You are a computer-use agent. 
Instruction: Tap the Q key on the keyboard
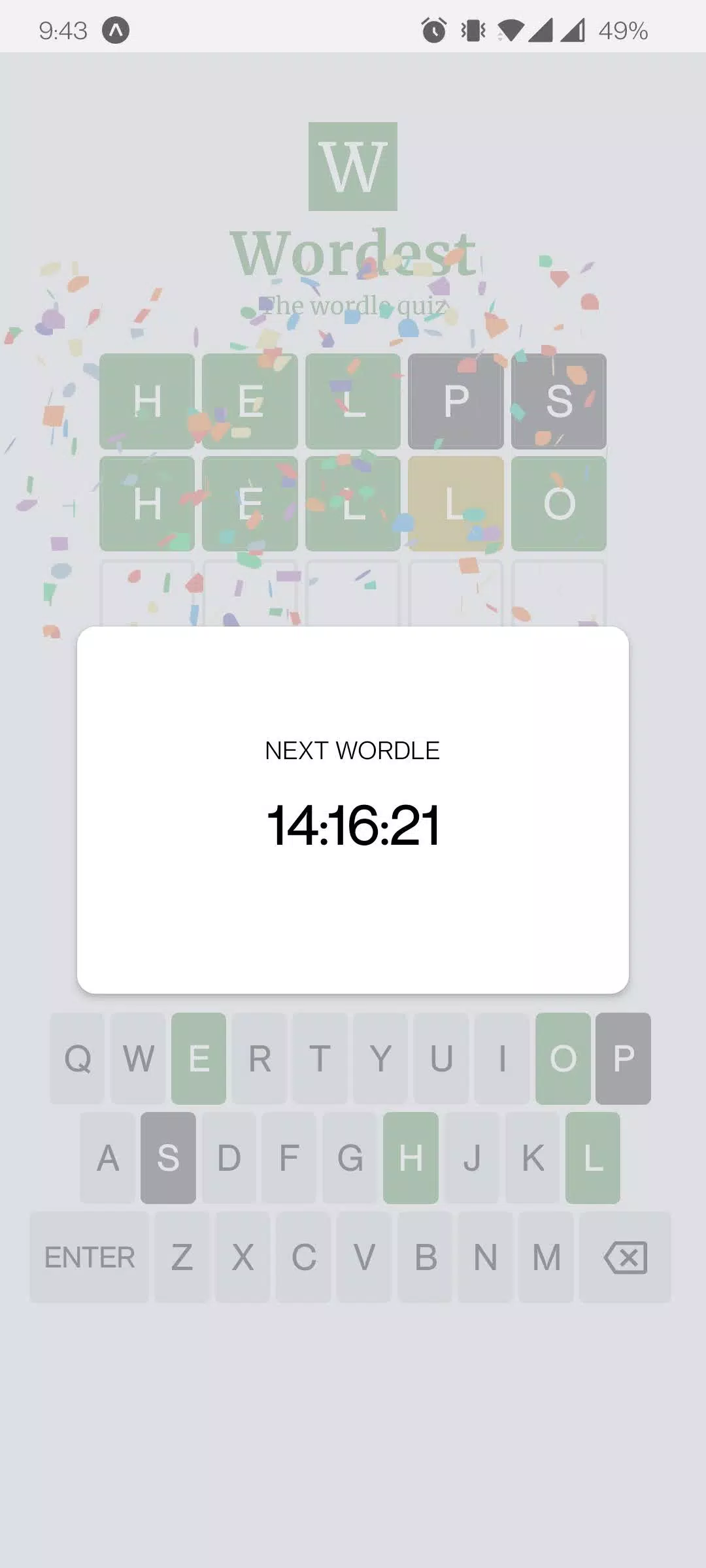(77, 1058)
